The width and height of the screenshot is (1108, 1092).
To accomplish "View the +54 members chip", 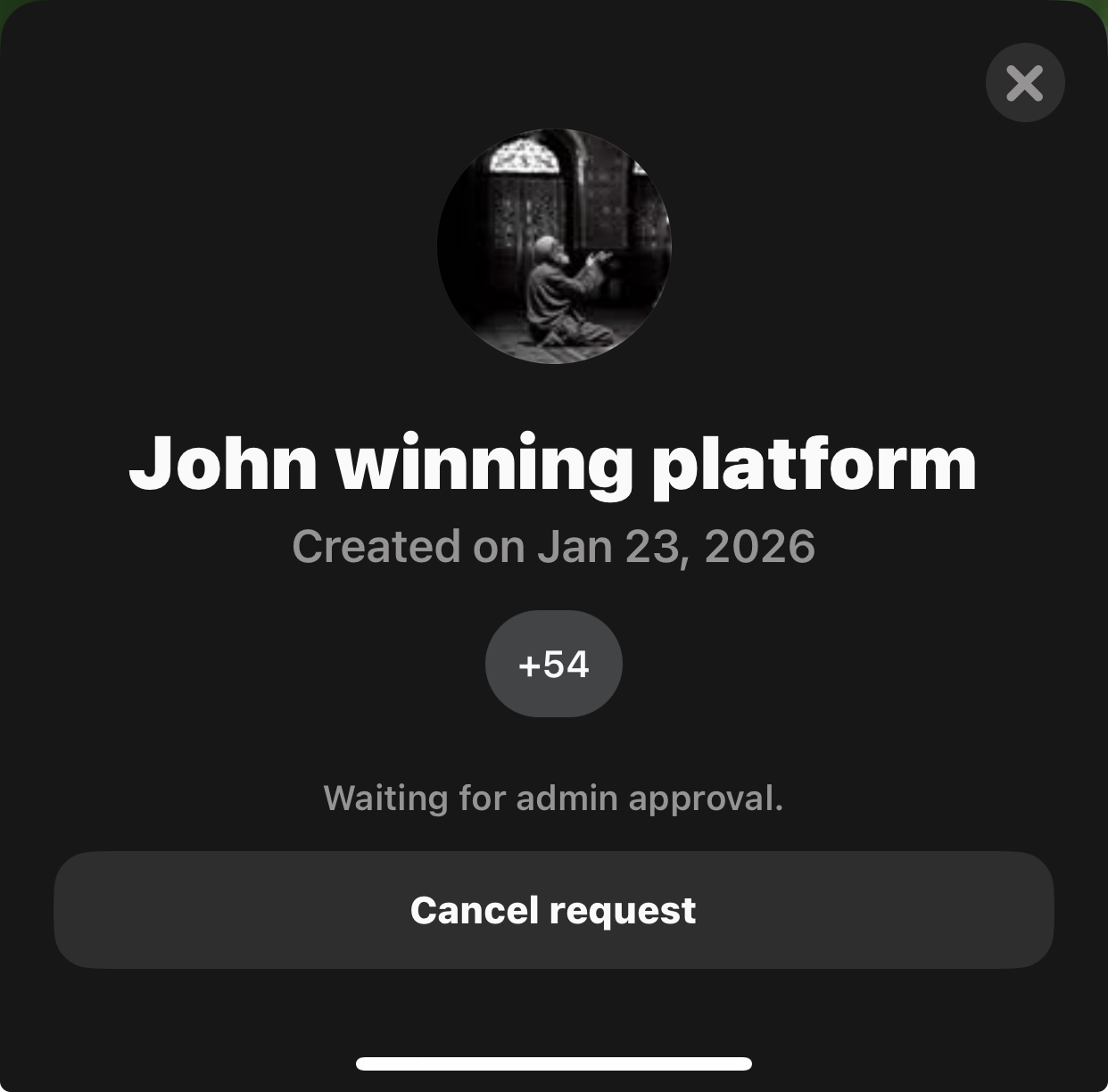I will pos(553,664).
